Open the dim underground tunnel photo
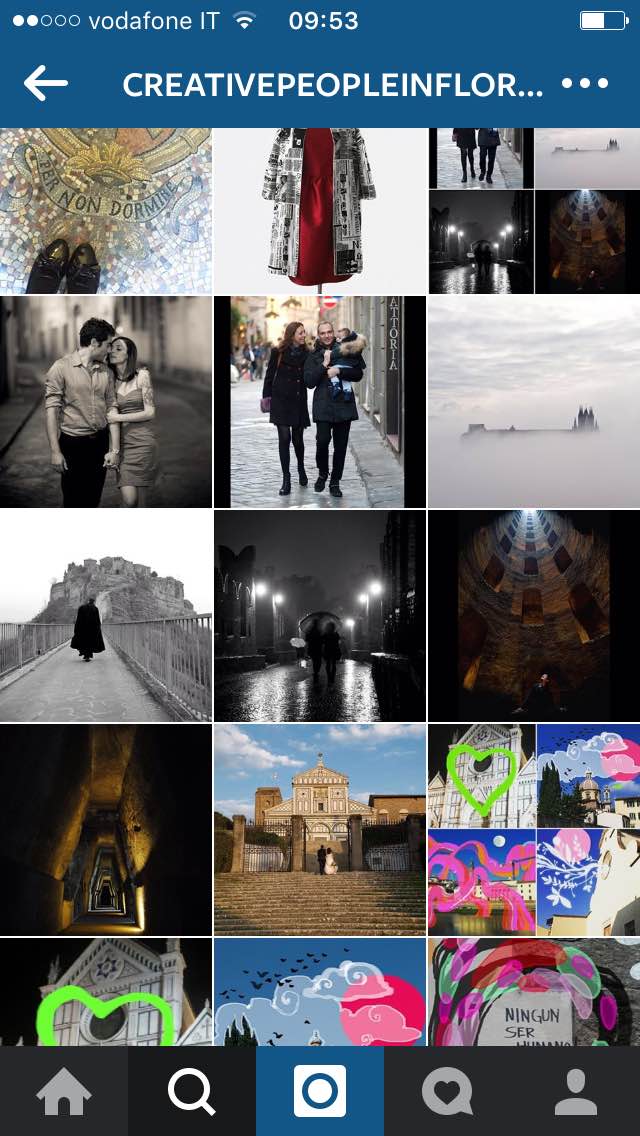The width and height of the screenshot is (640, 1136). click(106, 830)
